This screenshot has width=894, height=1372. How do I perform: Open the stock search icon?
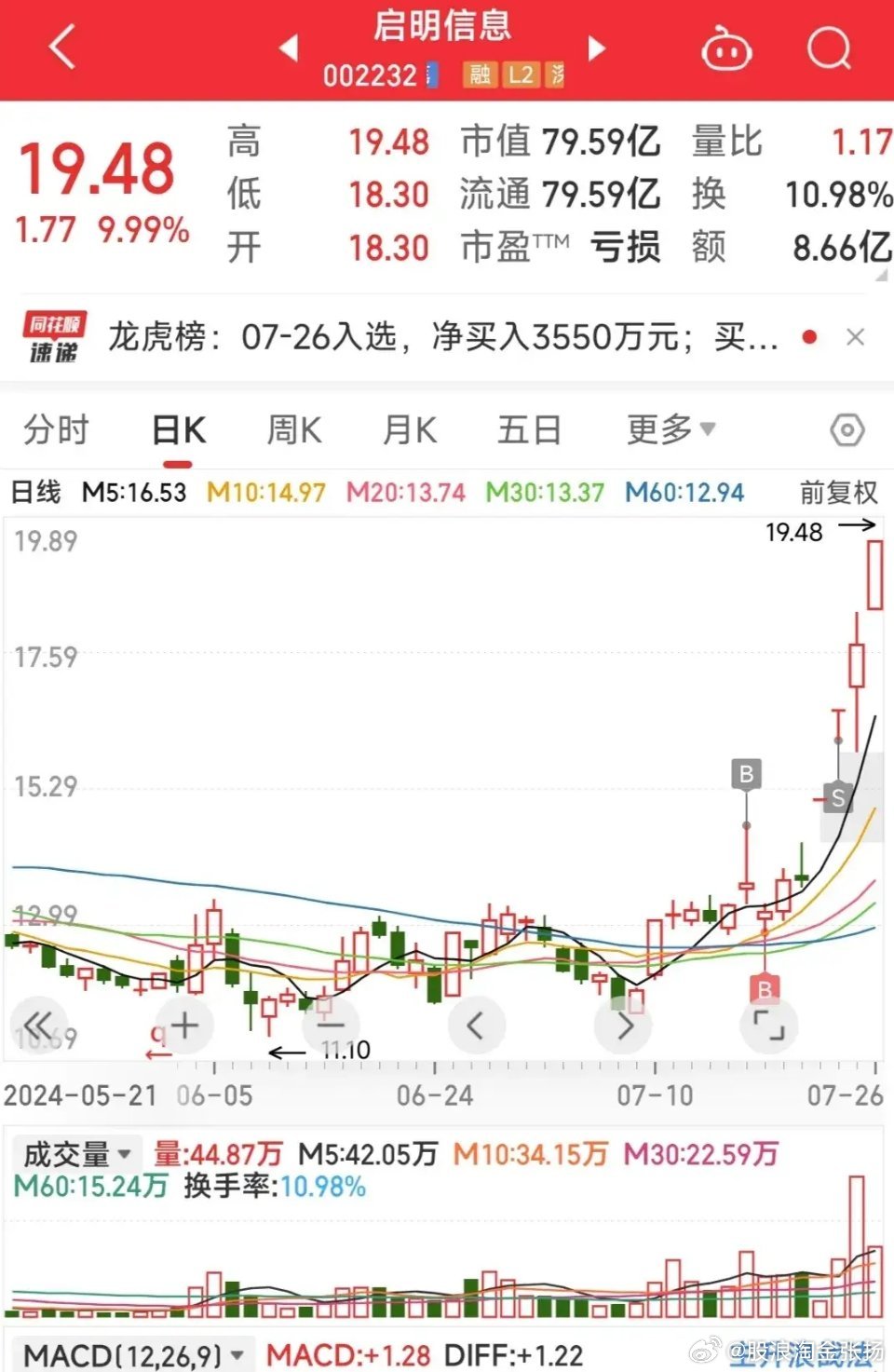[x=828, y=48]
